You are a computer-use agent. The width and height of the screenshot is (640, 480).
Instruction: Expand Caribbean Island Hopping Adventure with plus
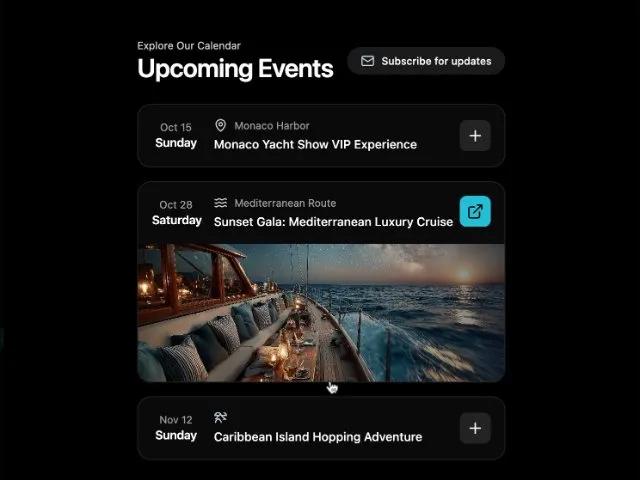pyautogui.click(x=475, y=428)
